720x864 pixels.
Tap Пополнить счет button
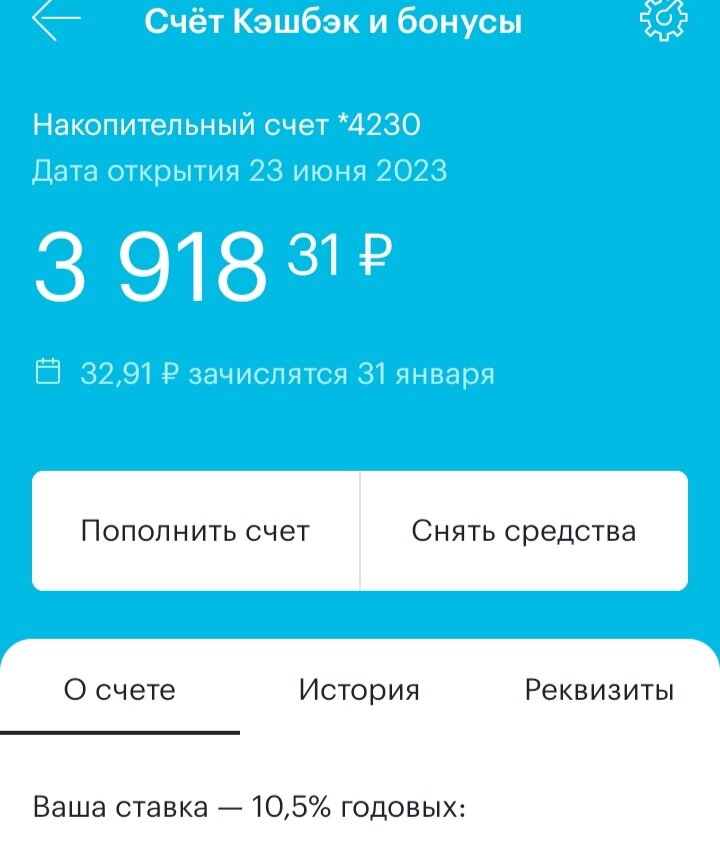pyautogui.click(x=196, y=531)
